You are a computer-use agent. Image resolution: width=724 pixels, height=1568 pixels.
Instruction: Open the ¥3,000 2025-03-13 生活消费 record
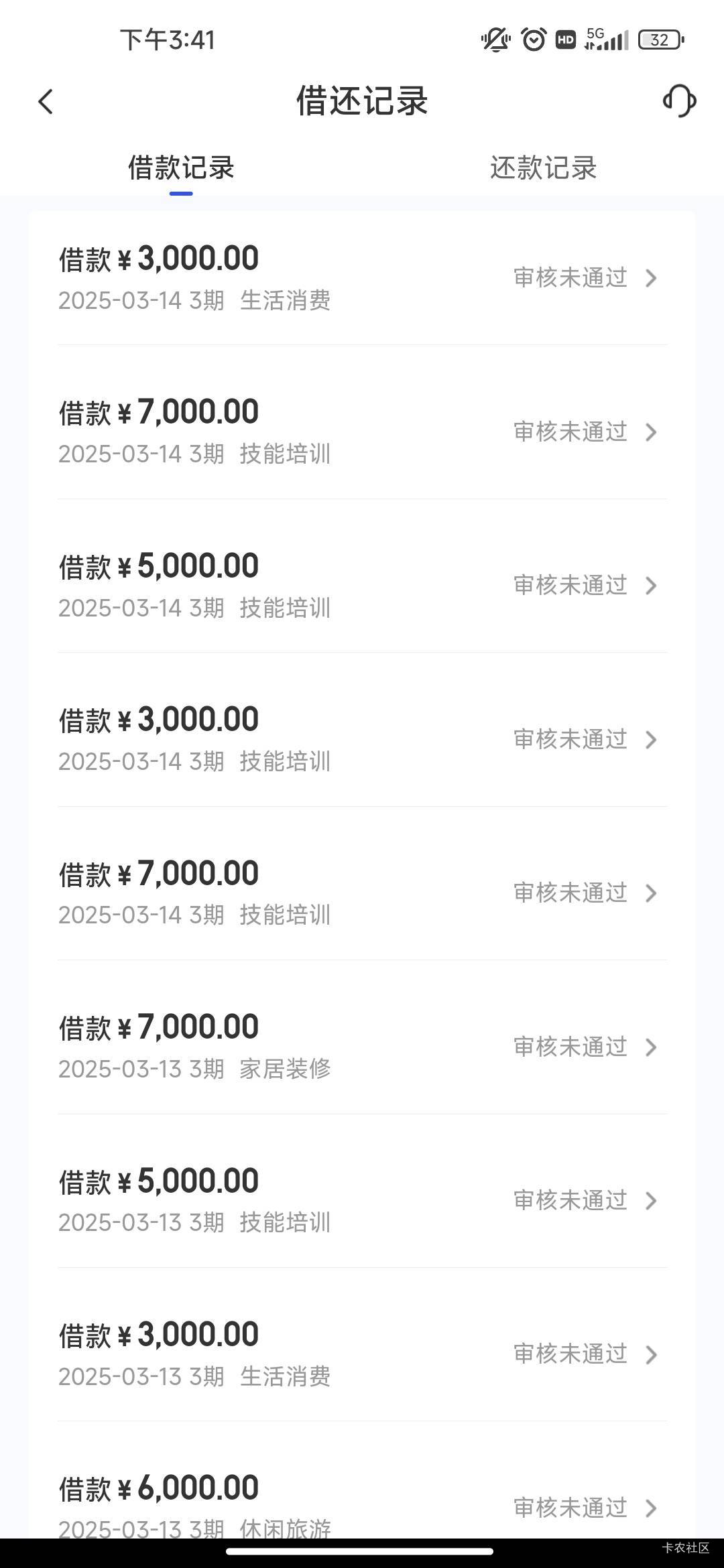(362, 1354)
